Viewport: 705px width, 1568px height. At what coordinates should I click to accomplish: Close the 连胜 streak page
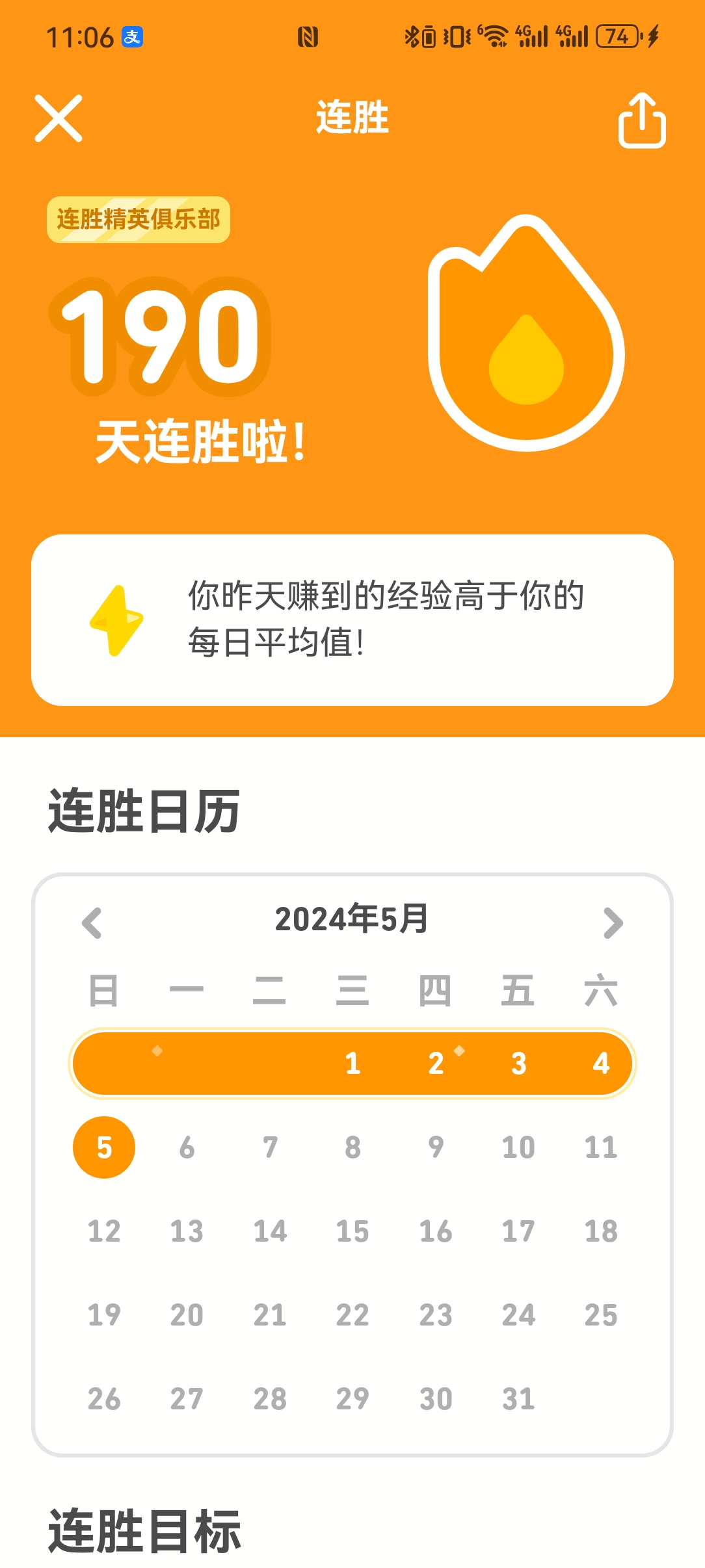point(59,118)
